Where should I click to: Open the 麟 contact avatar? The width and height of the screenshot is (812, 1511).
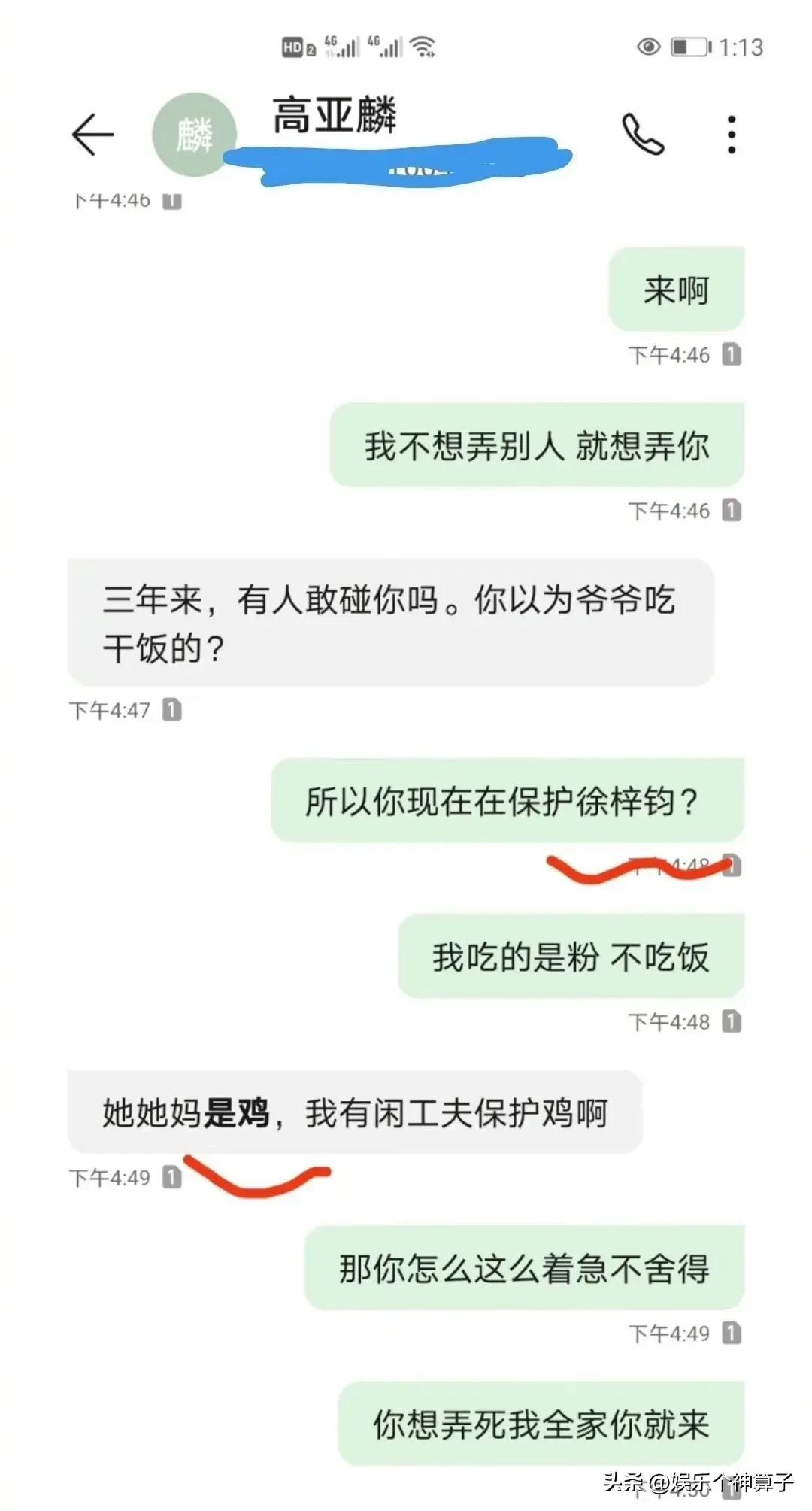(194, 135)
